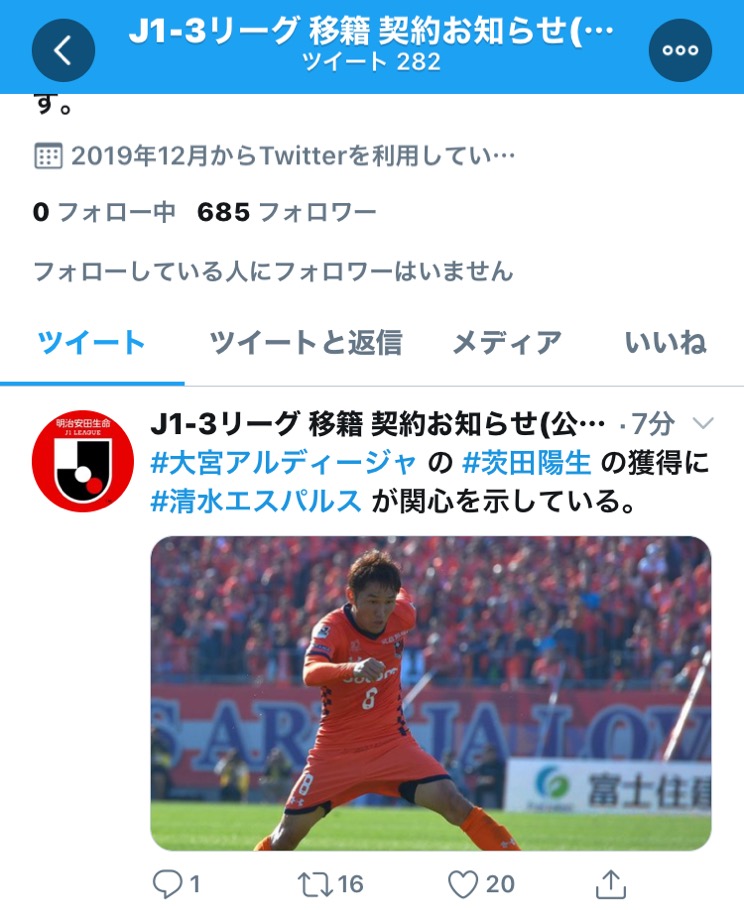The image size is (744, 910).
Task: Open the いいね tab
Action: click(x=665, y=343)
